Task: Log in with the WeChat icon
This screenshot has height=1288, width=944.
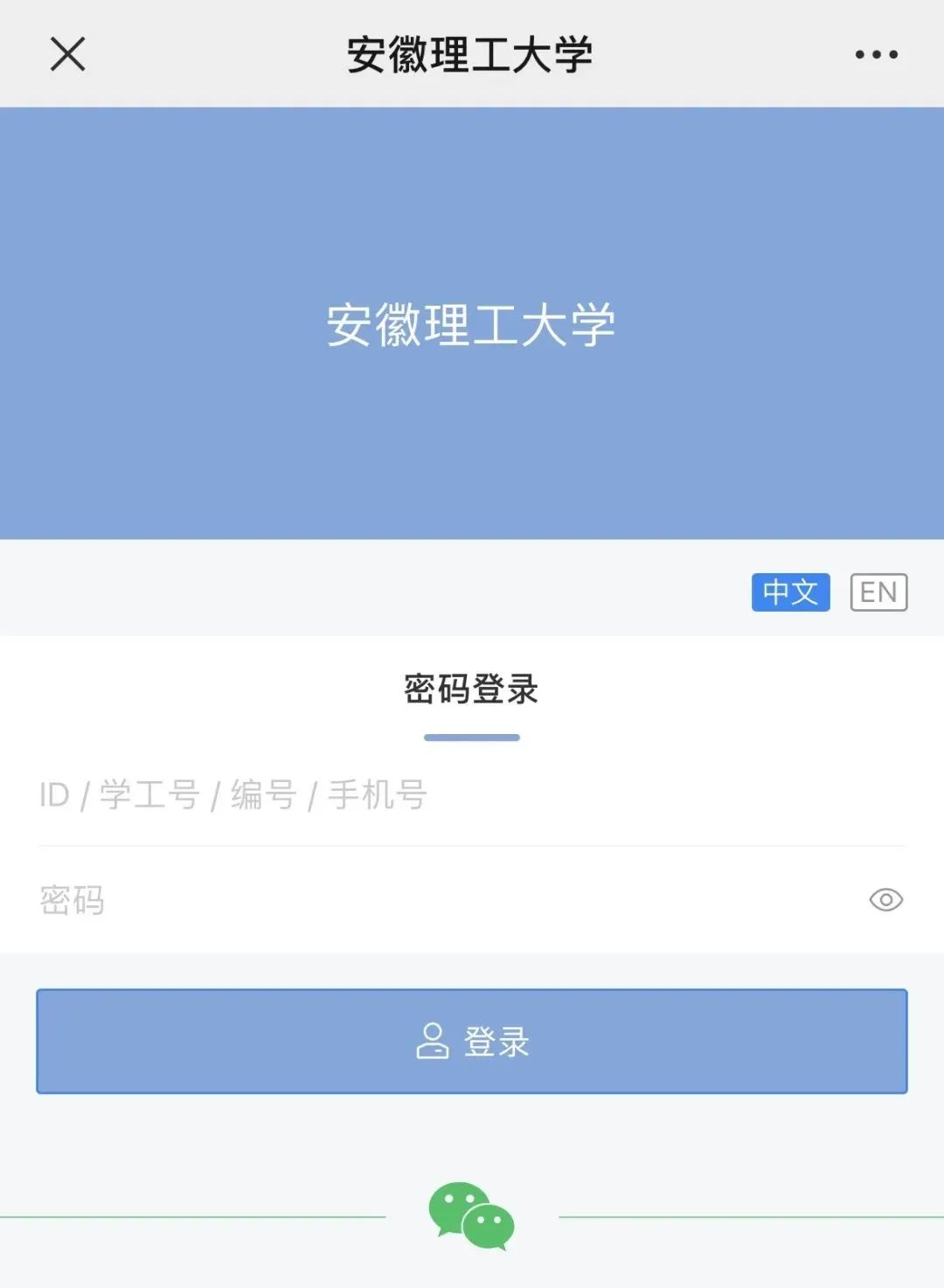Action: (472, 1215)
